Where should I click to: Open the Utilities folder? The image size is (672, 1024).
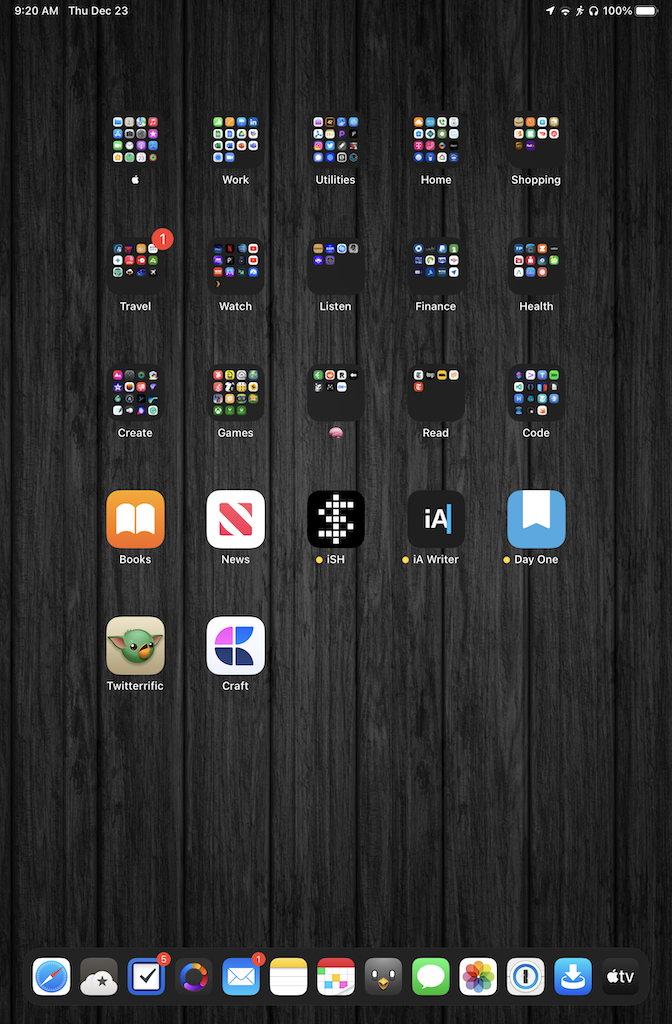(x=335, y=140)
